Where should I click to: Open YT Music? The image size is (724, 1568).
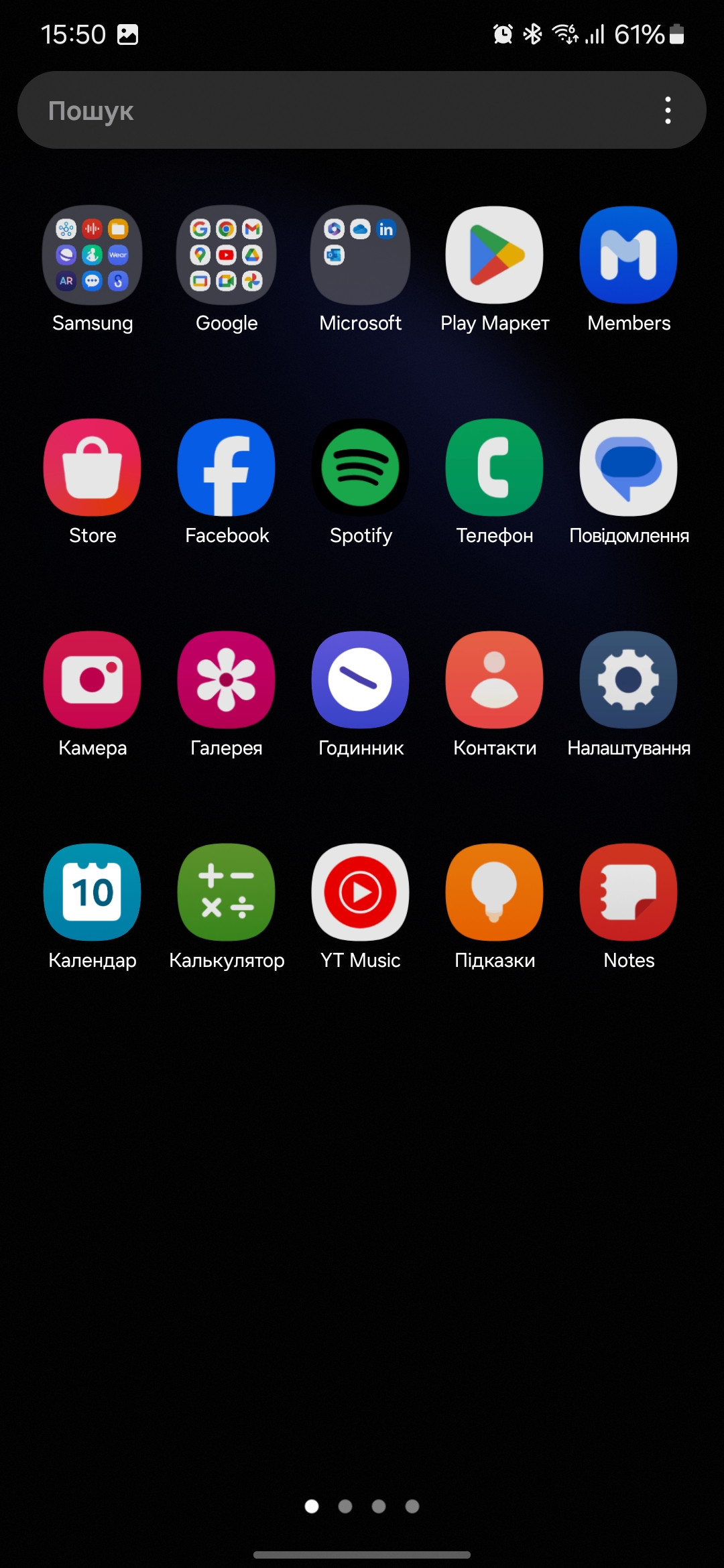361,893
